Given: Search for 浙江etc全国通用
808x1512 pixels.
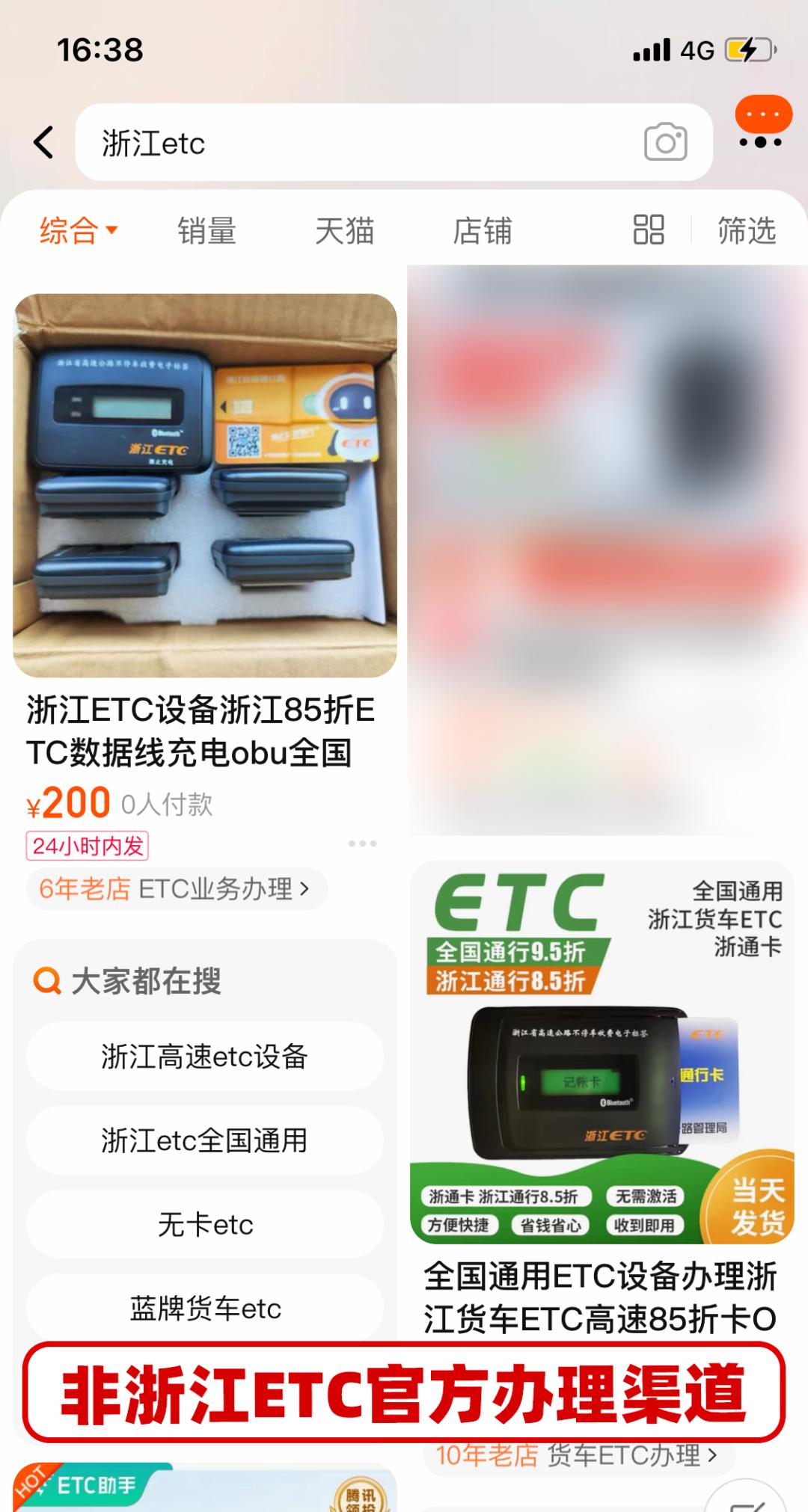Looking at the screenshot, I should (205, 1140).
